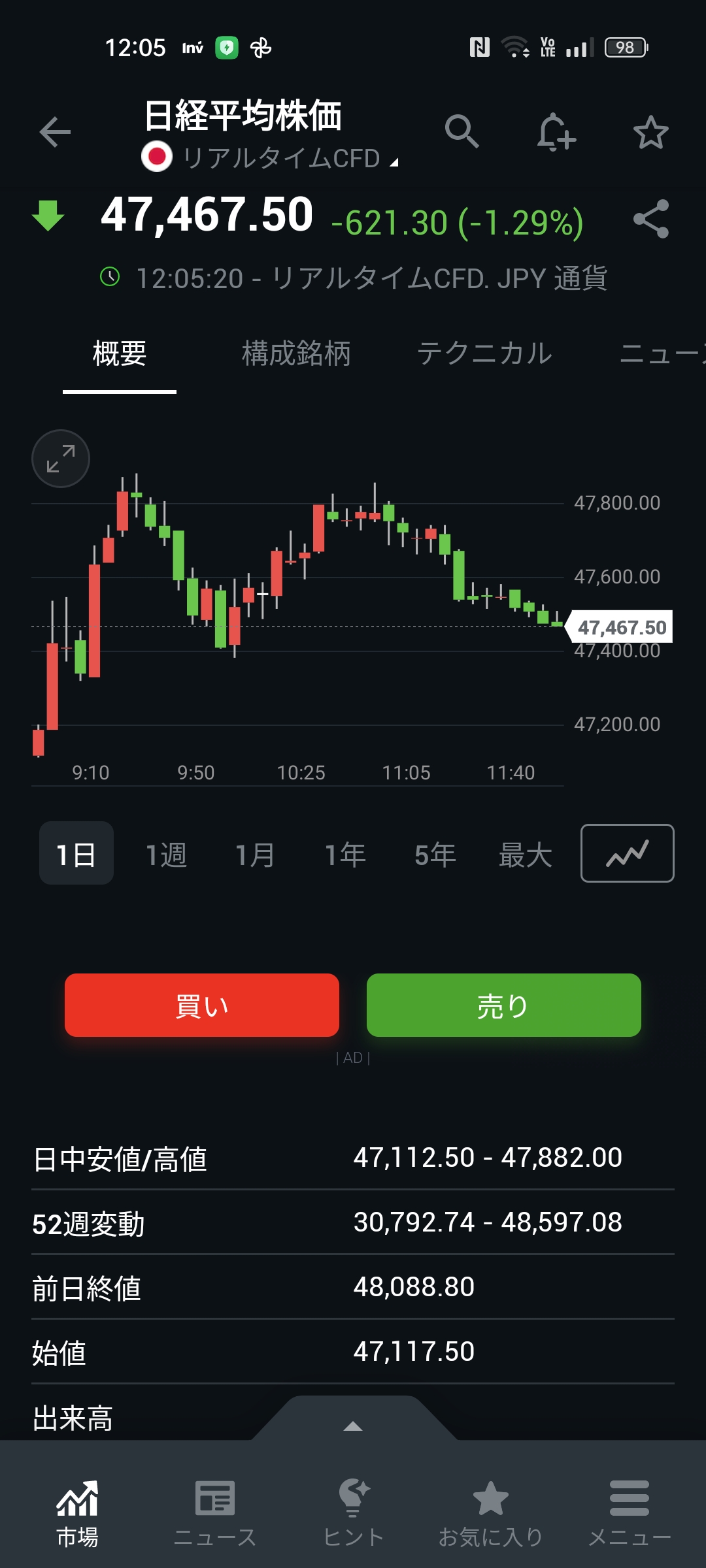Switch to the テクニカル tab

click(484, 353)
